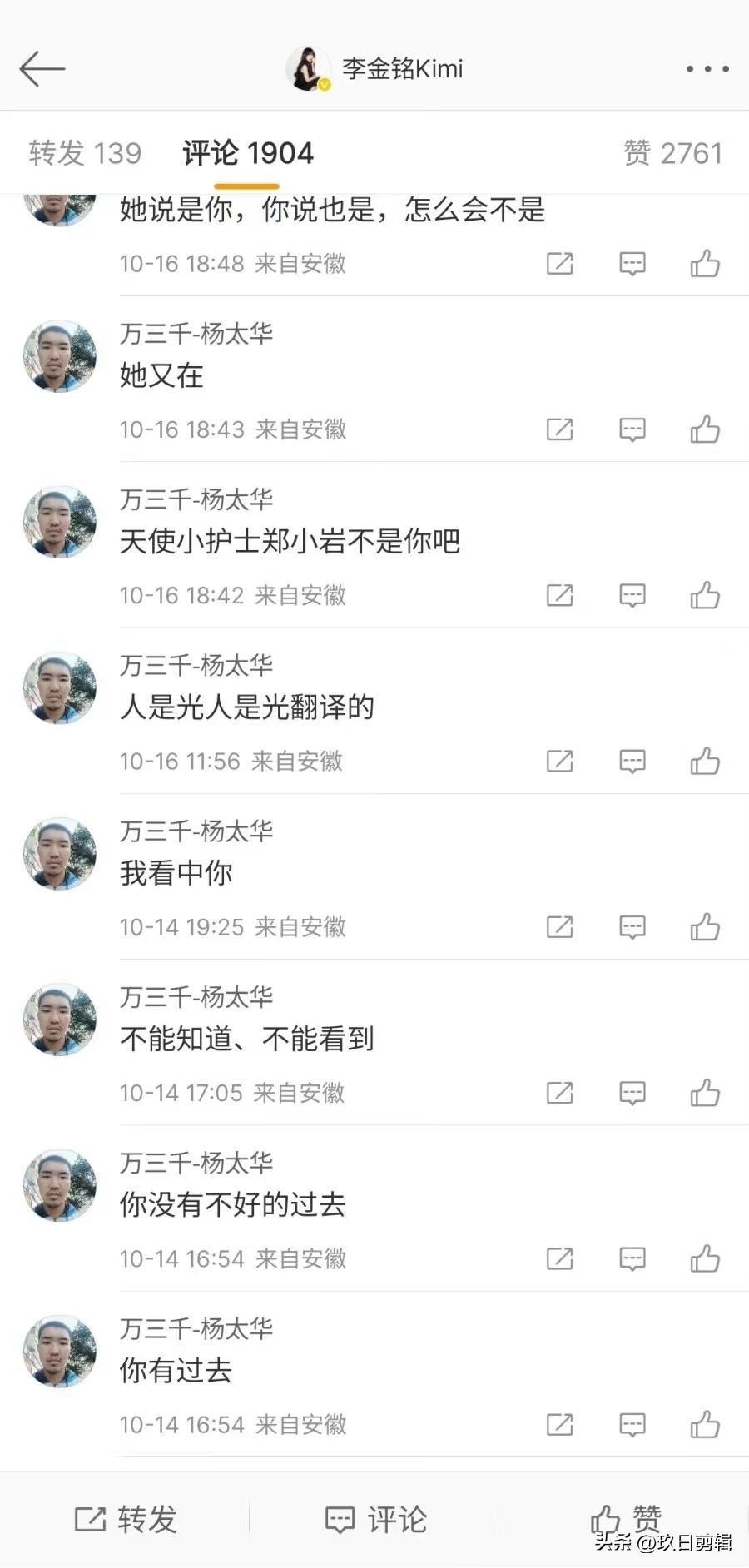This screenshot has height=1568, width=749.
Task: Go back using the arrow
Action: (x=42, y=68)
